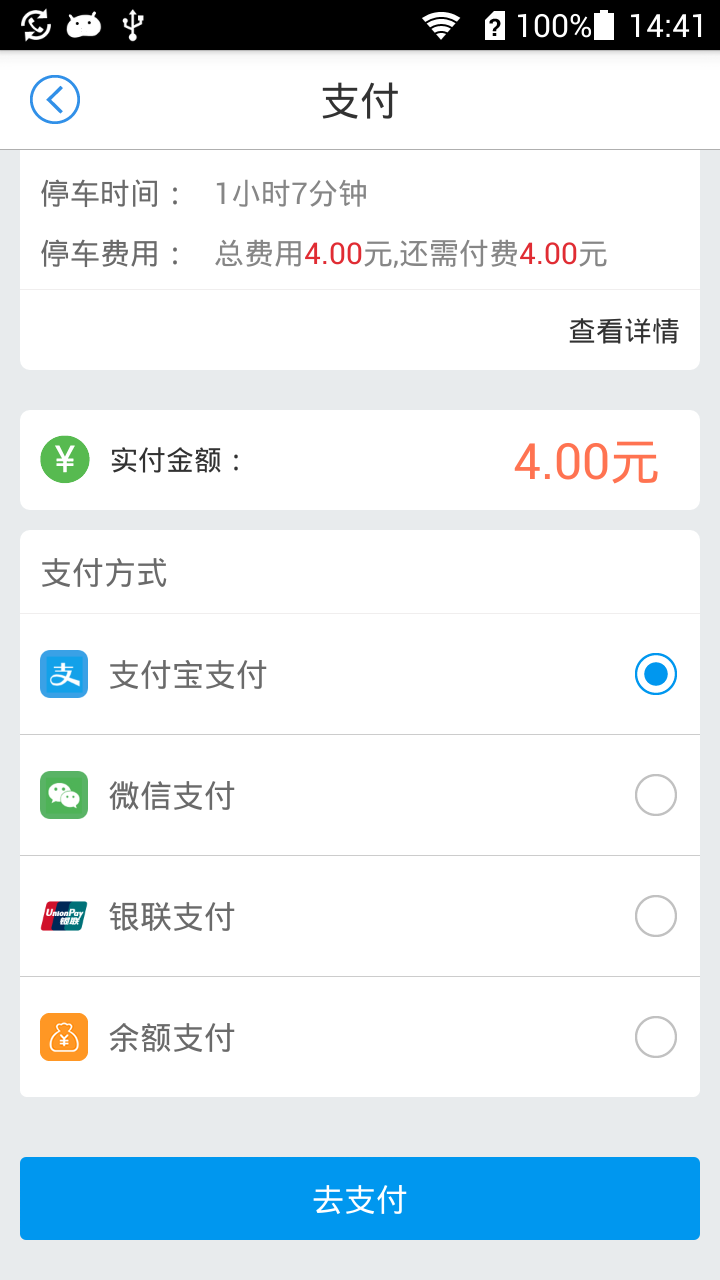Select the 支付宝支付 radio button

655,674
